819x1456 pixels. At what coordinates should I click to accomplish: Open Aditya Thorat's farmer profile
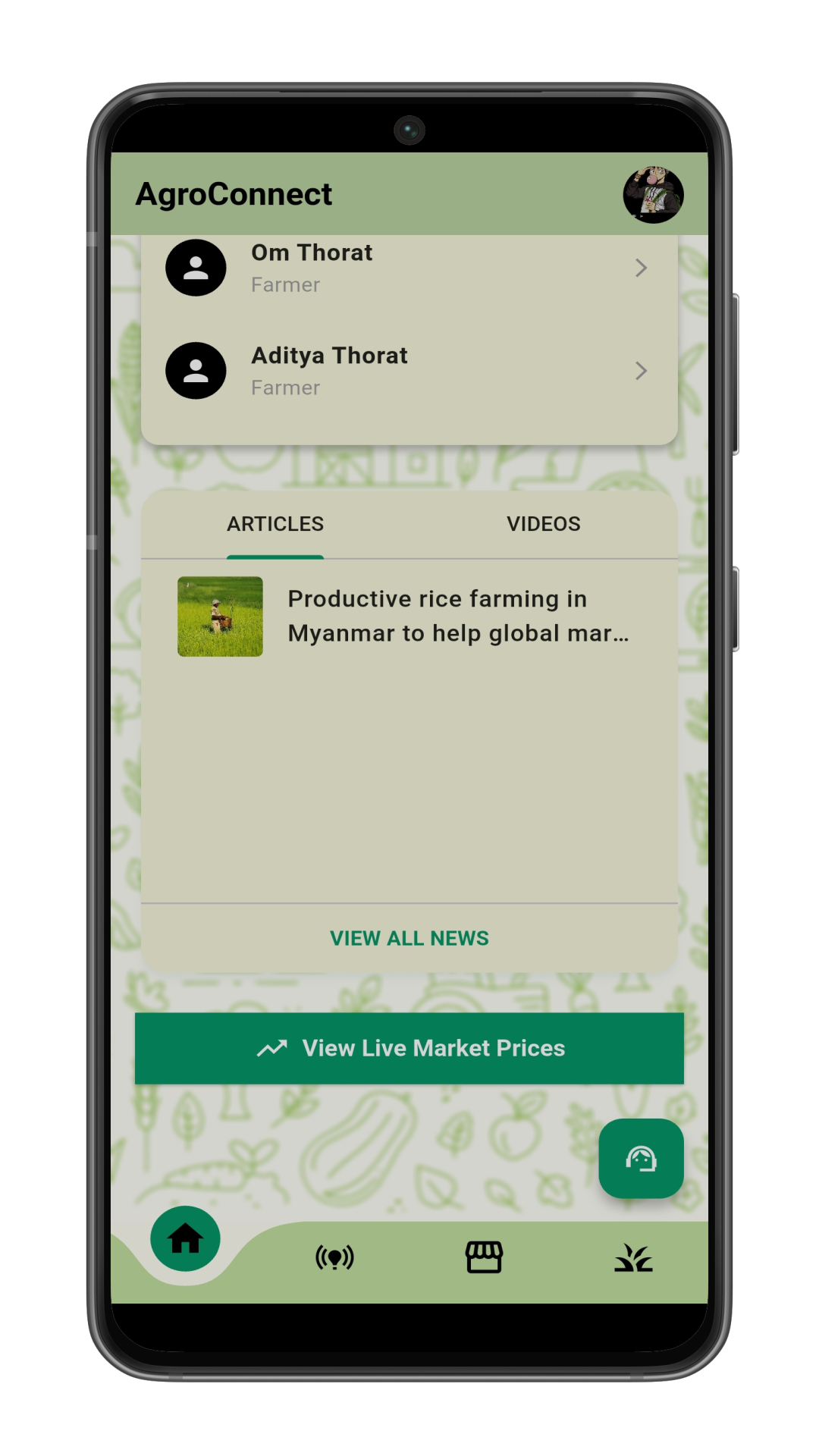coord(409,371)
